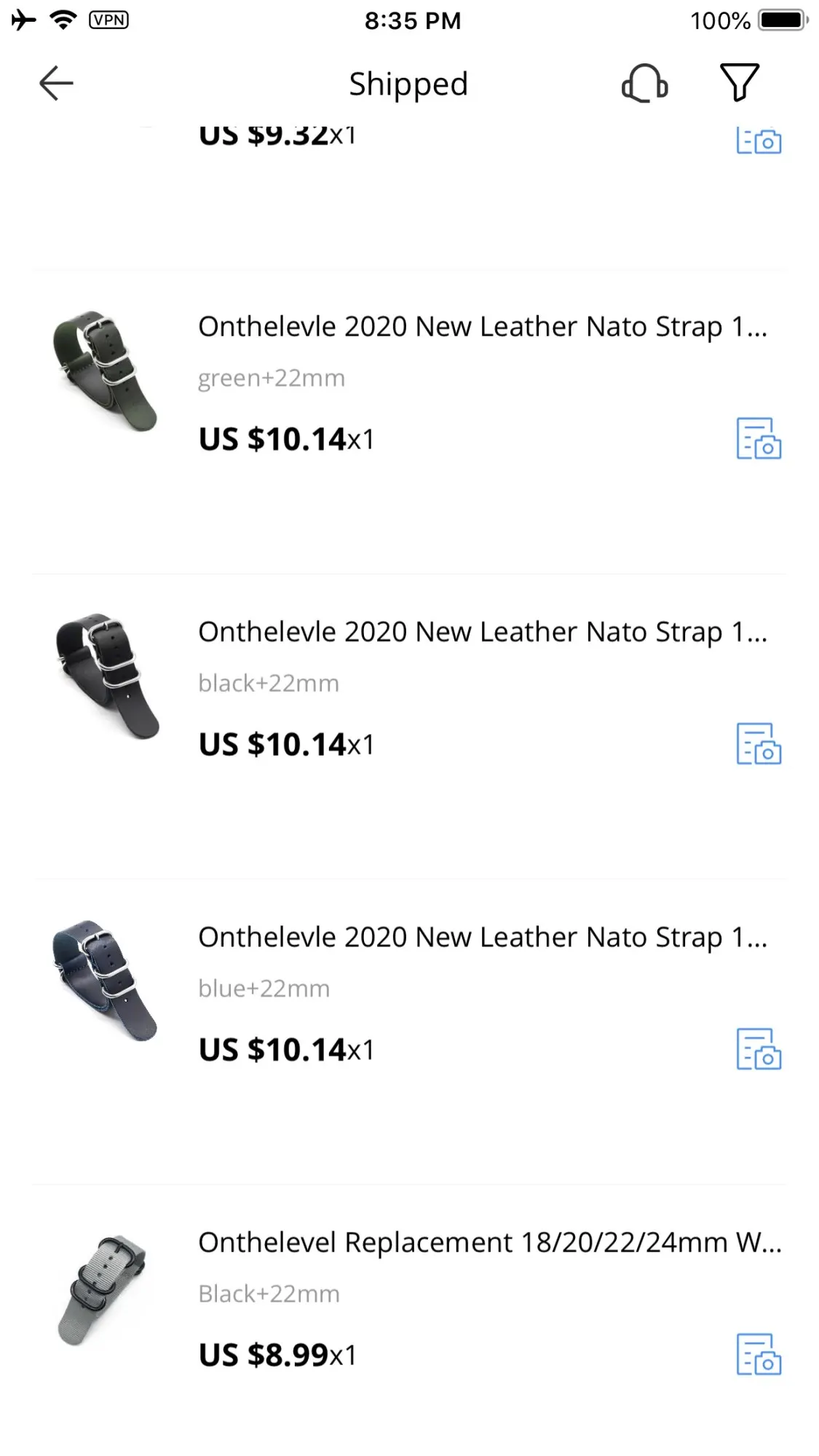Open Onthelevel Replacement watch strap order
Image resolution: width=819 pixels, height=1456 pixels.
[489, 1243]
